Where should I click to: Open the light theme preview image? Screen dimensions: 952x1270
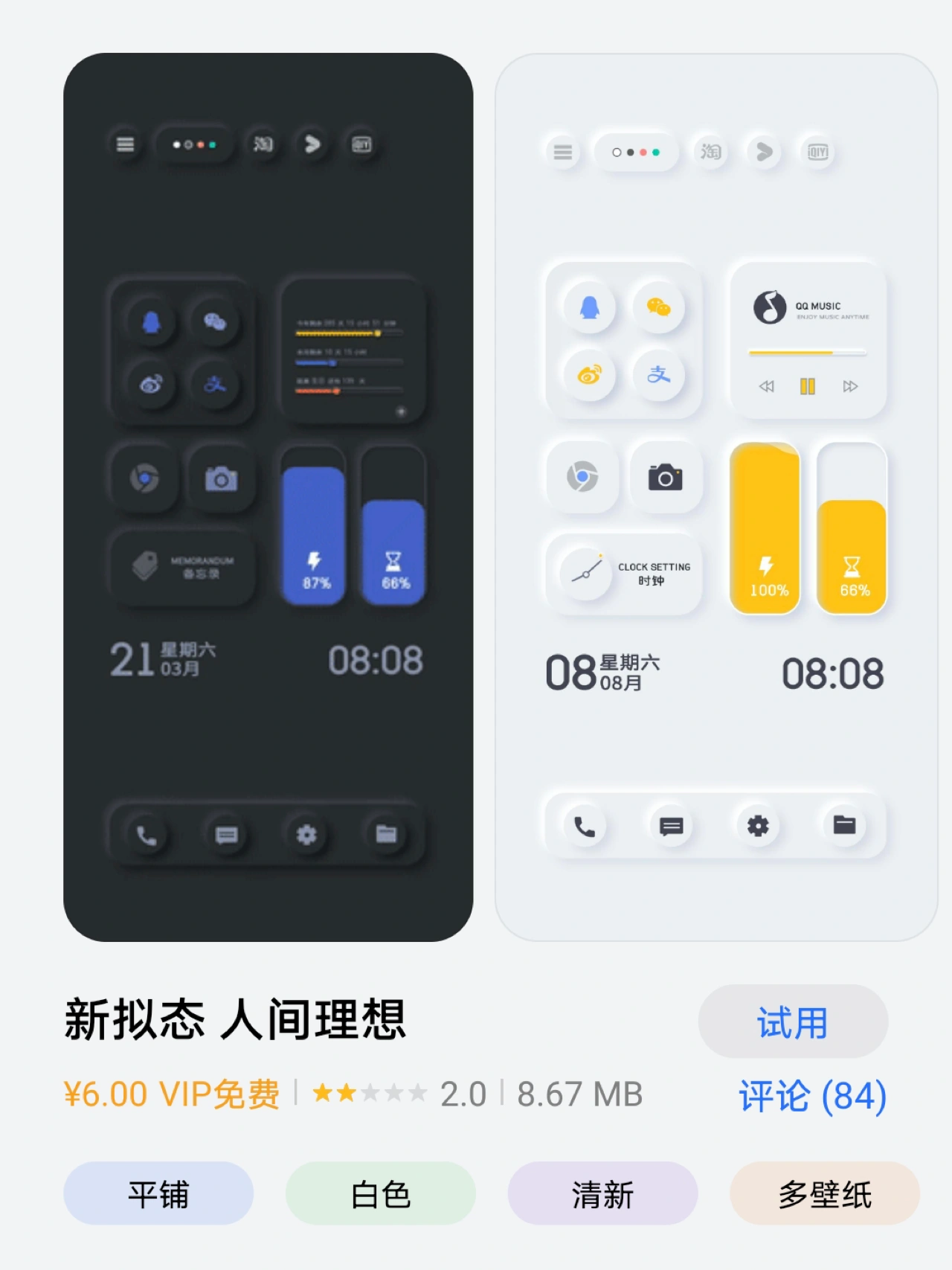click(715, 497)
